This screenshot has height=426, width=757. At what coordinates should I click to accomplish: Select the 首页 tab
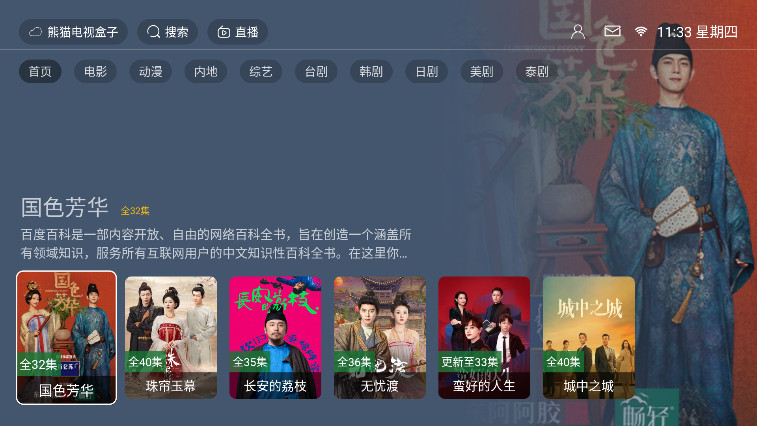[x=40, y=72]
